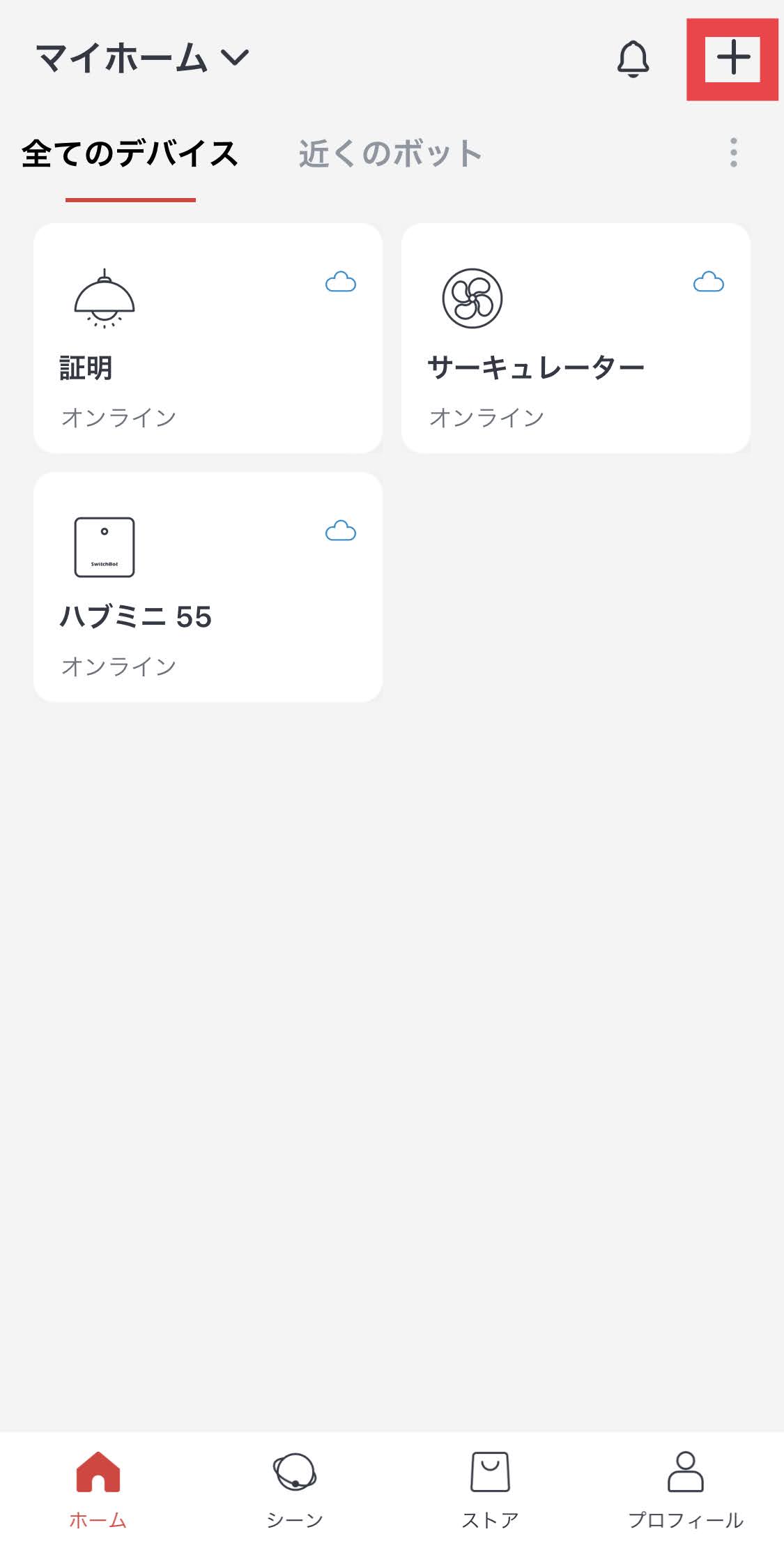784x1564 pixels.
Task: Open the ハブミニ 55 device card
Action: click(208, 587)
